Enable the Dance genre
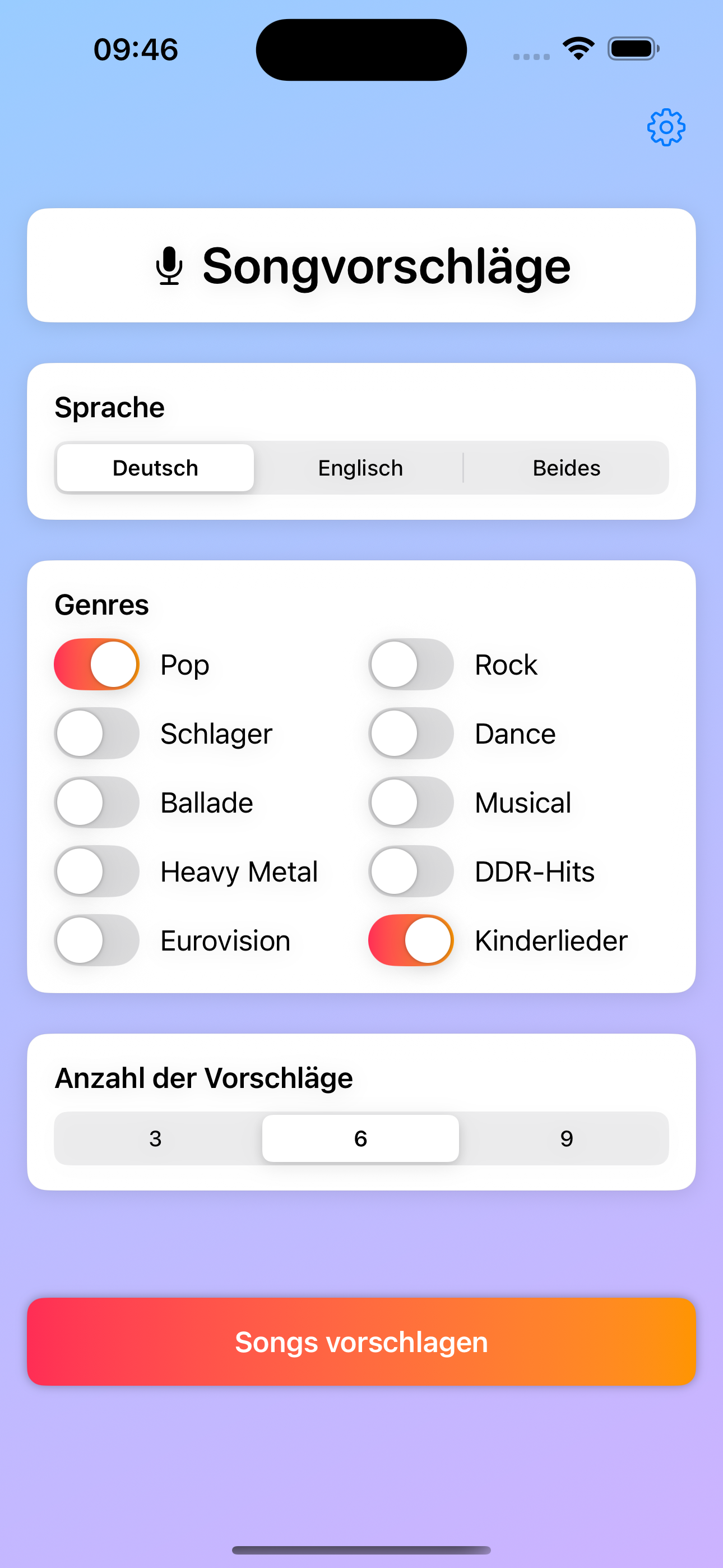 point(411,734)
